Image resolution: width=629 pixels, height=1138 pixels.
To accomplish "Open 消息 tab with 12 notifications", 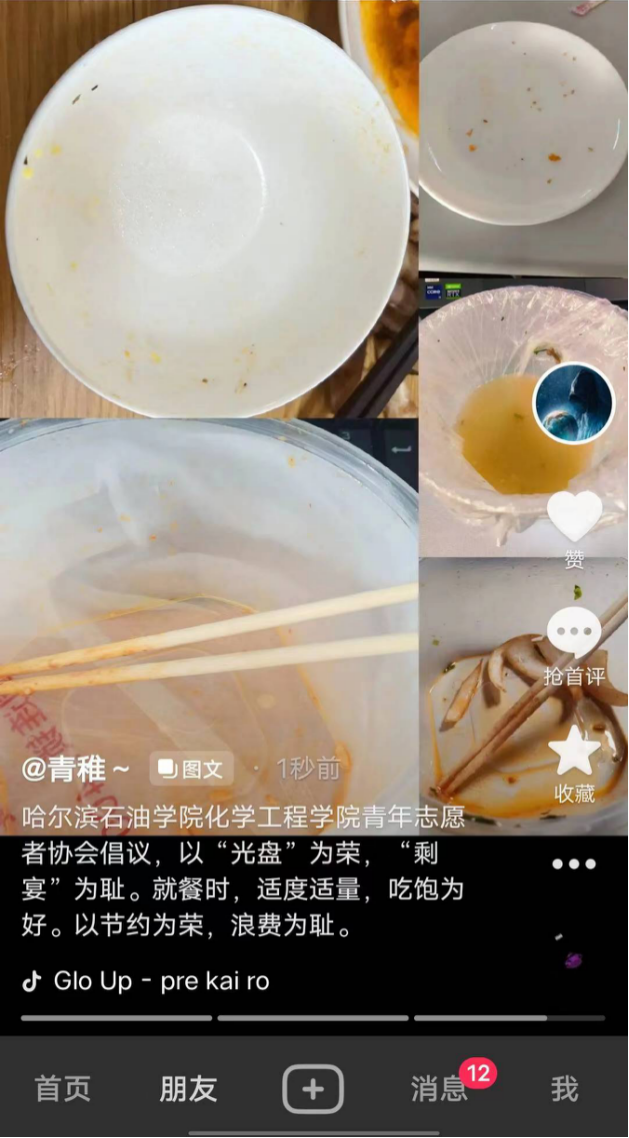I will 439,1089.
